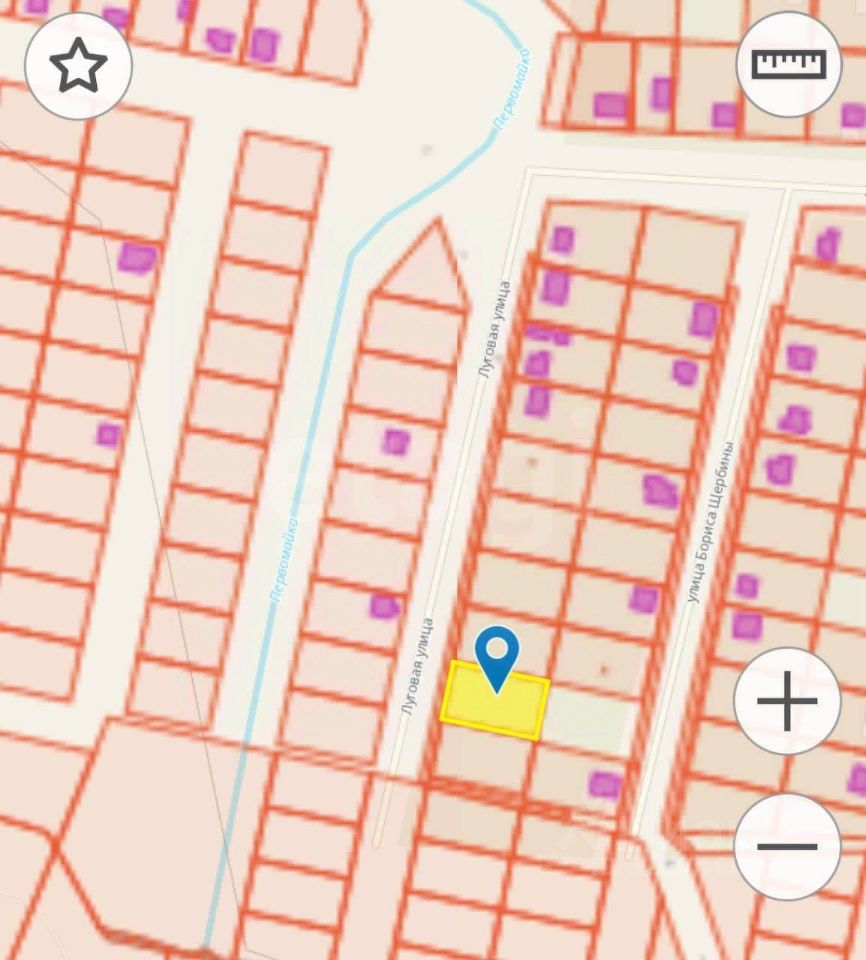Screen dimensions: 866x960
Task: Zoom out with the minus button
Action: [x=787, y=846]
